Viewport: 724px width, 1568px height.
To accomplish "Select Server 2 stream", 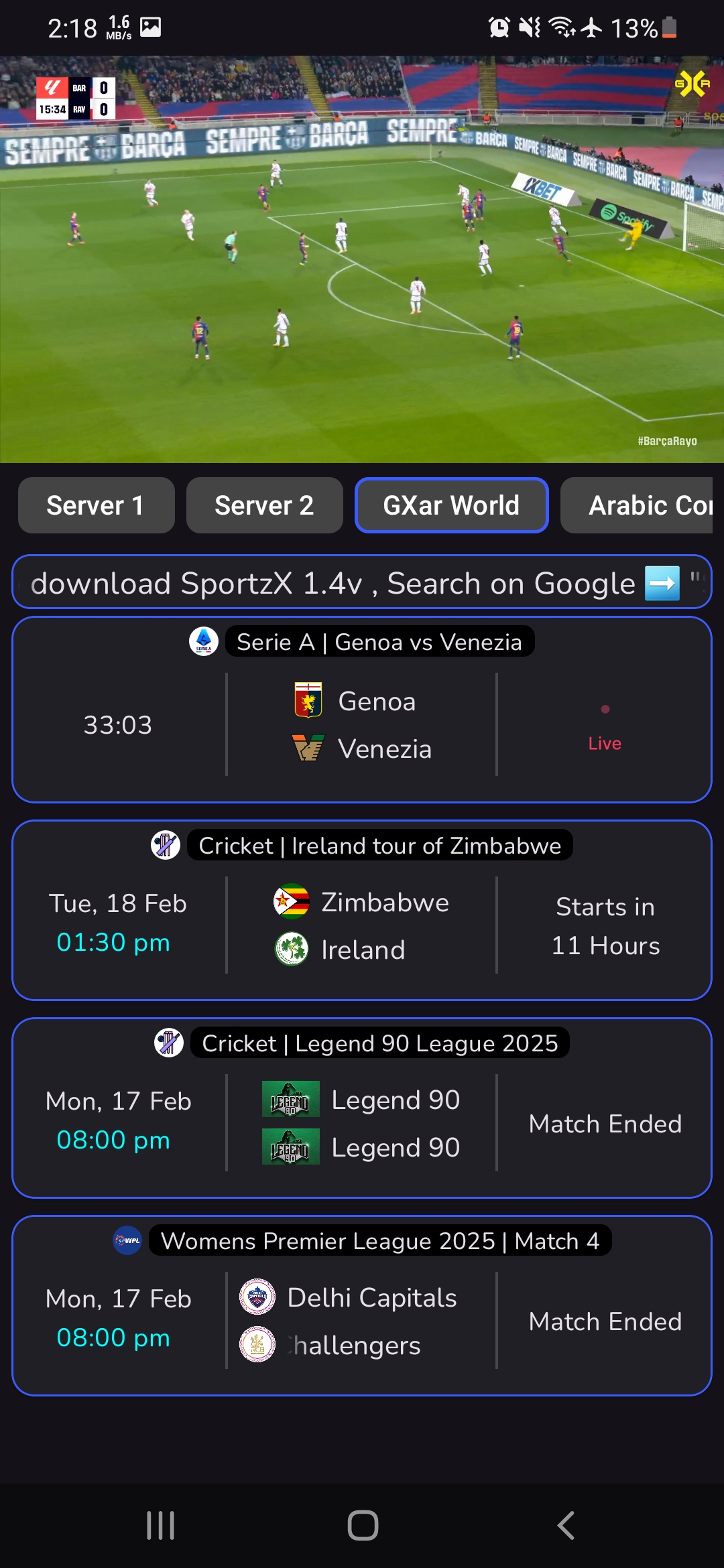I will click(264, 505).
